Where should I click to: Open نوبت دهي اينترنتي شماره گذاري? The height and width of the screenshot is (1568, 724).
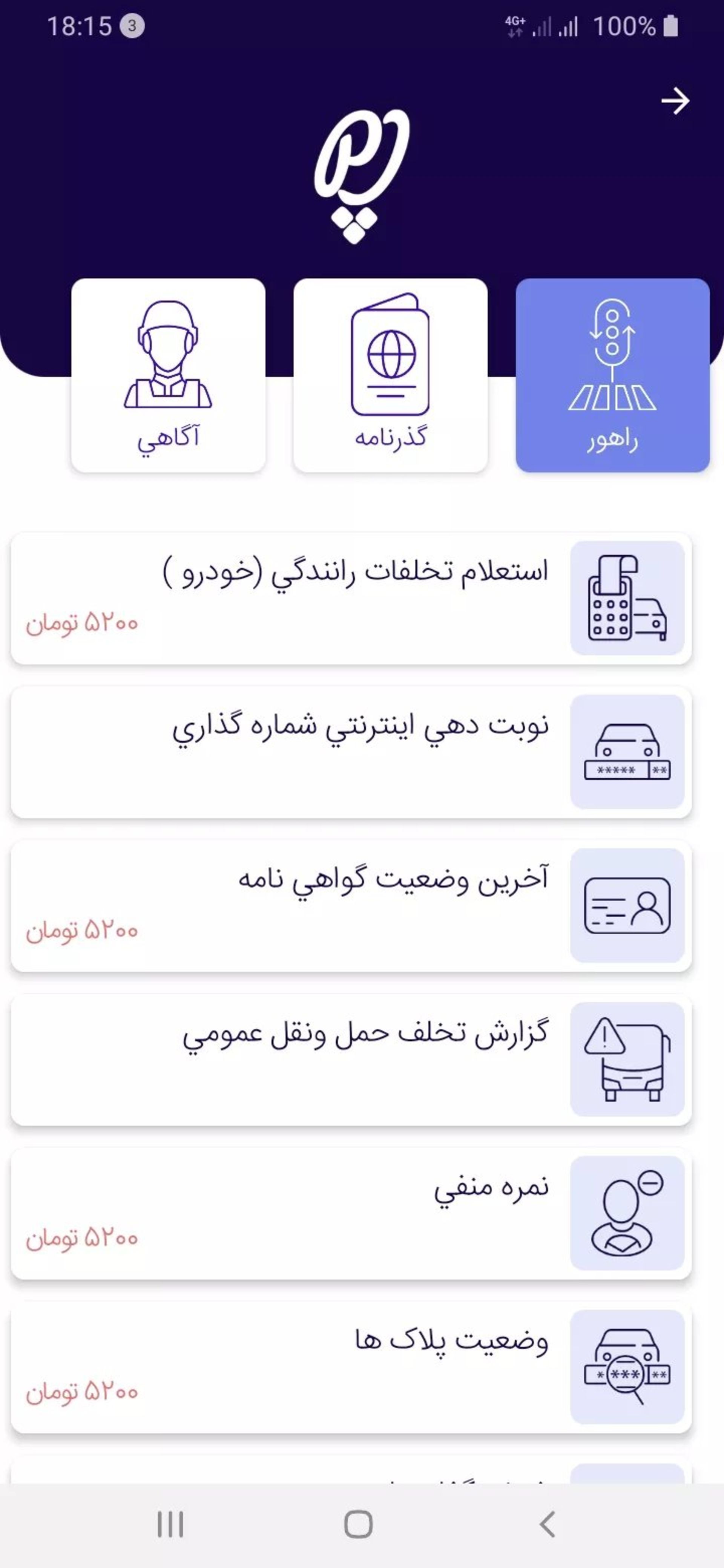click(x=351, y=752)
